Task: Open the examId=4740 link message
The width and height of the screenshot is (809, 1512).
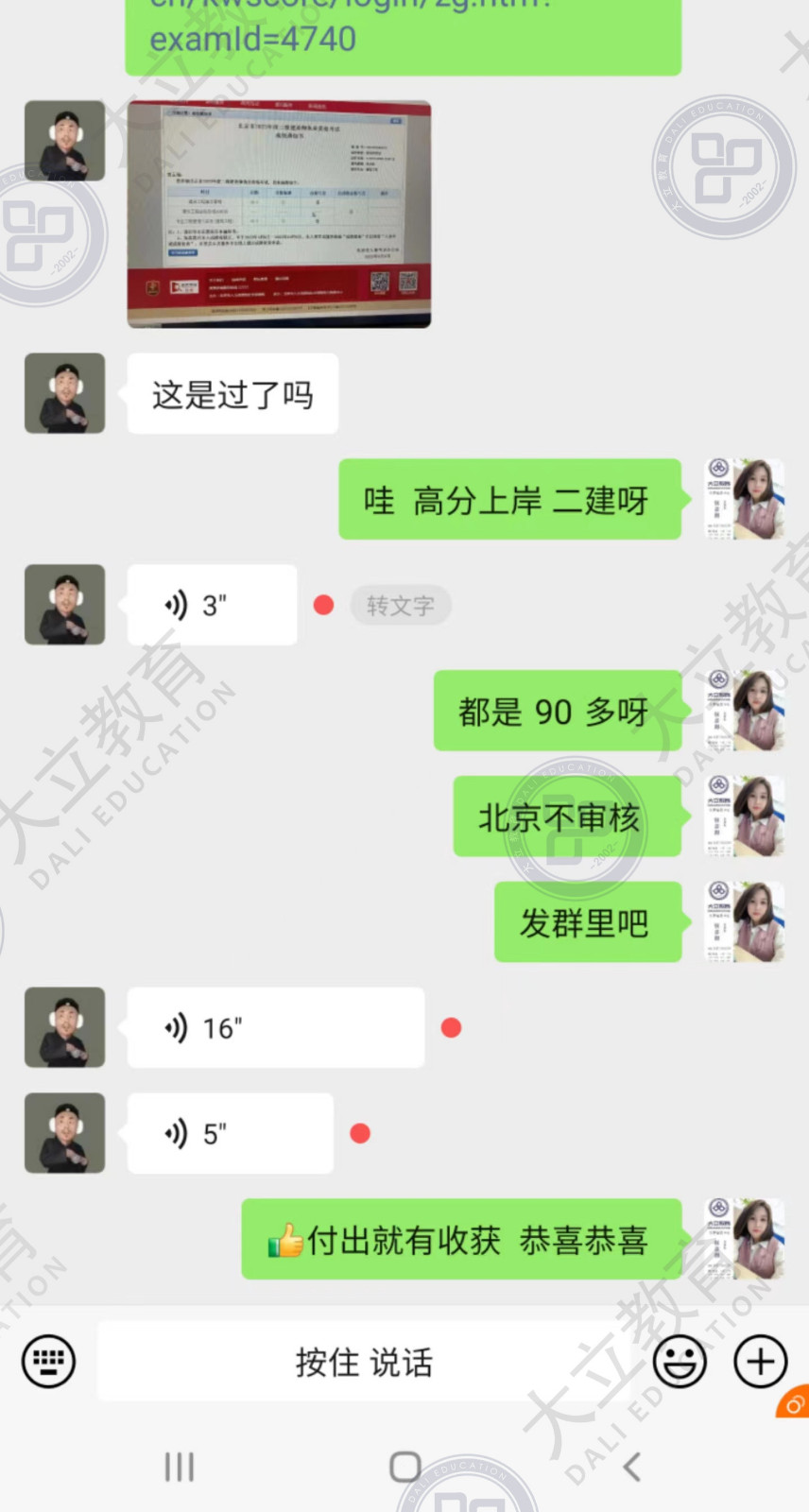Action: 403,38
